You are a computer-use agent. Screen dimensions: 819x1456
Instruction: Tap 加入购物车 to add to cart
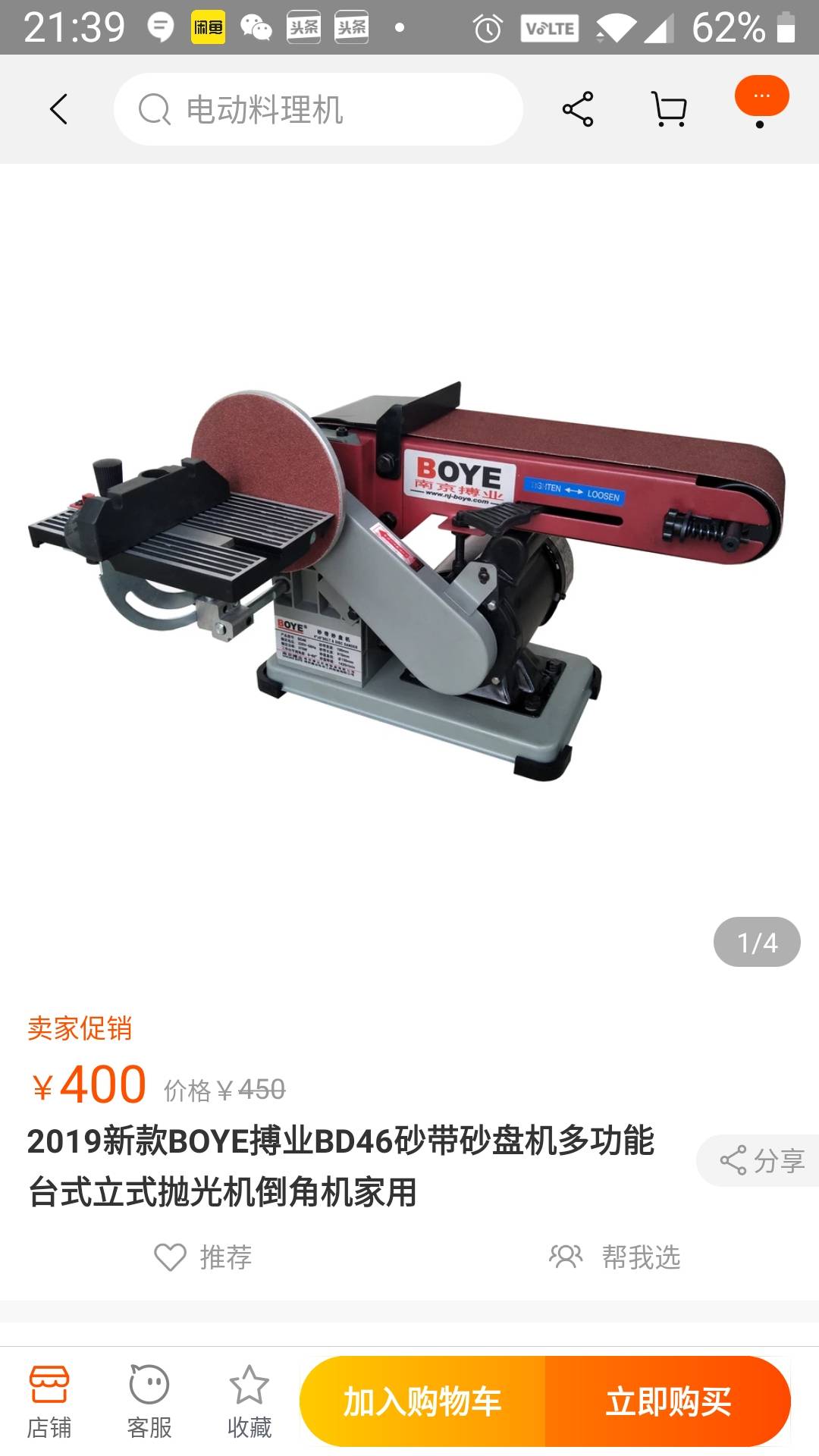point(423,1401)
